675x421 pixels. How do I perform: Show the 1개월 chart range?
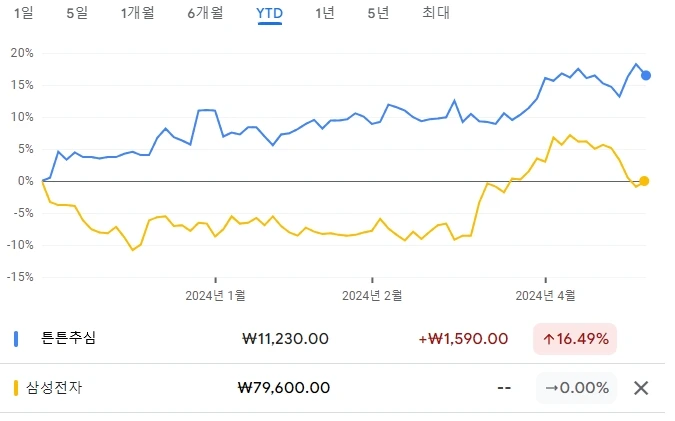tap(137, 13)
